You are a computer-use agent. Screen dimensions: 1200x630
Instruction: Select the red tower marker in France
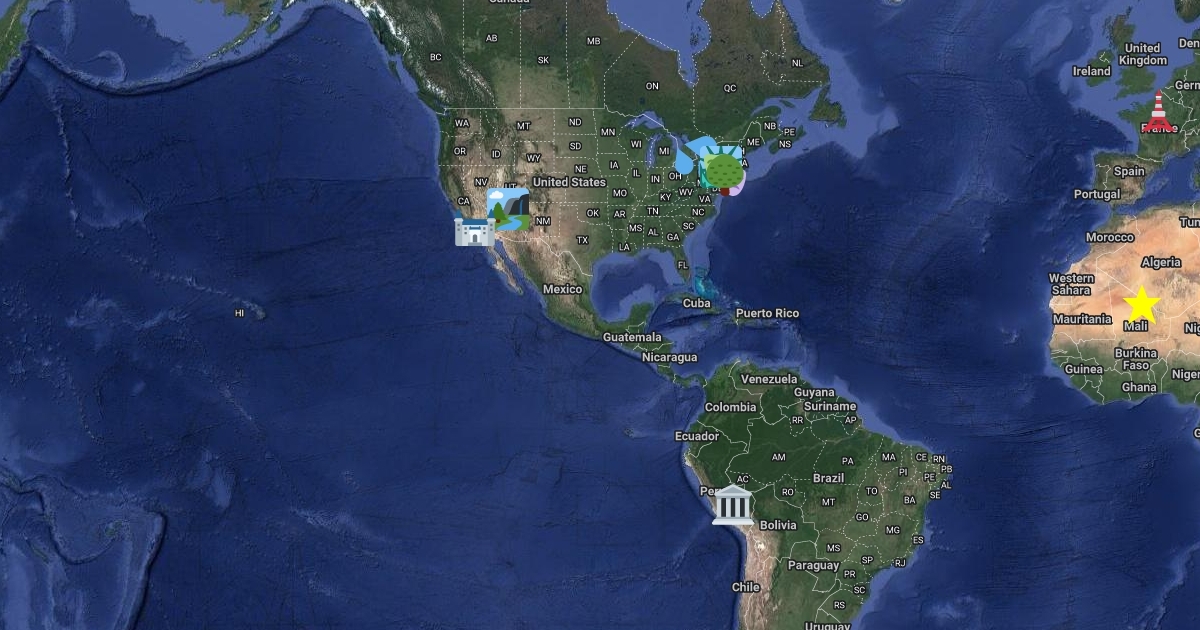(1159, 111)
